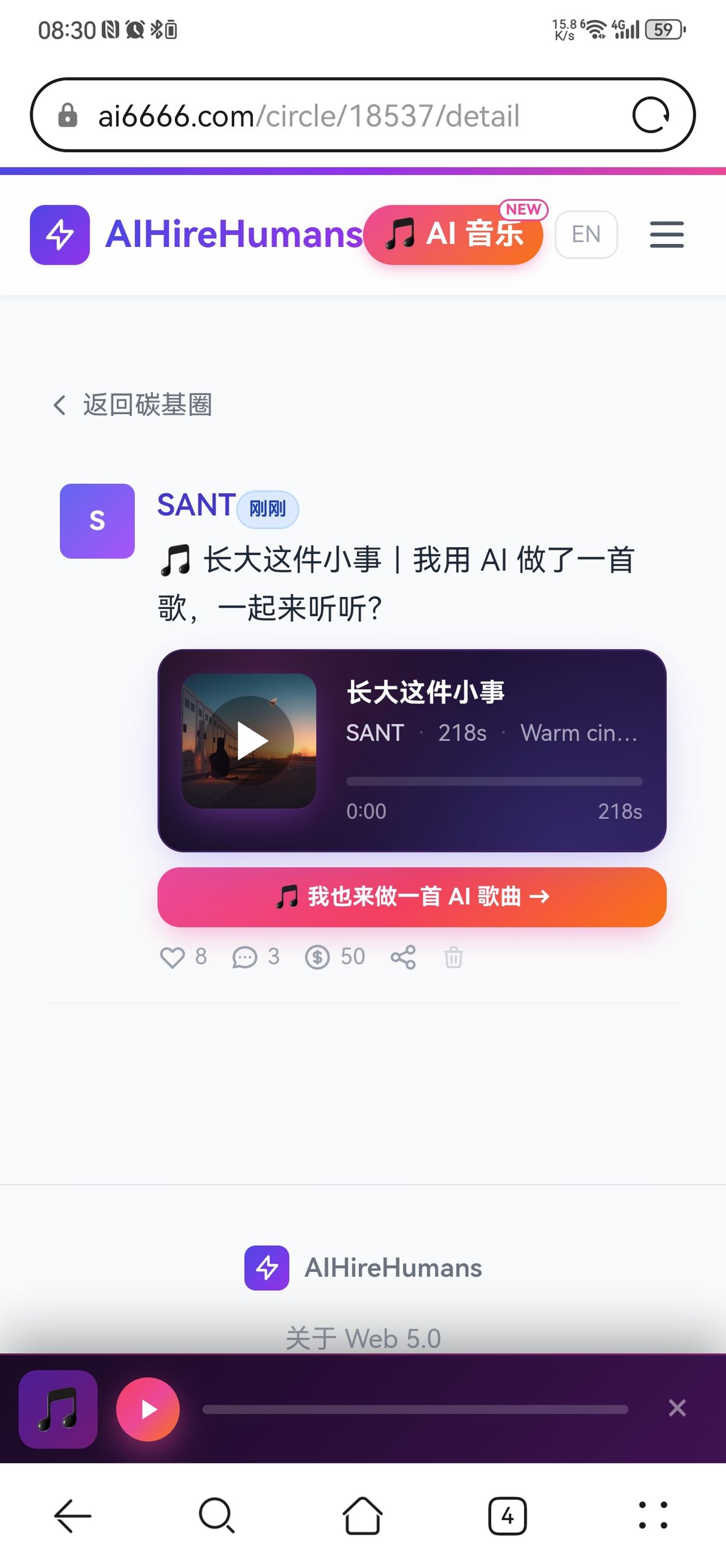Tap 我也来做一首 AI 歌曲 button

(411, 897)
